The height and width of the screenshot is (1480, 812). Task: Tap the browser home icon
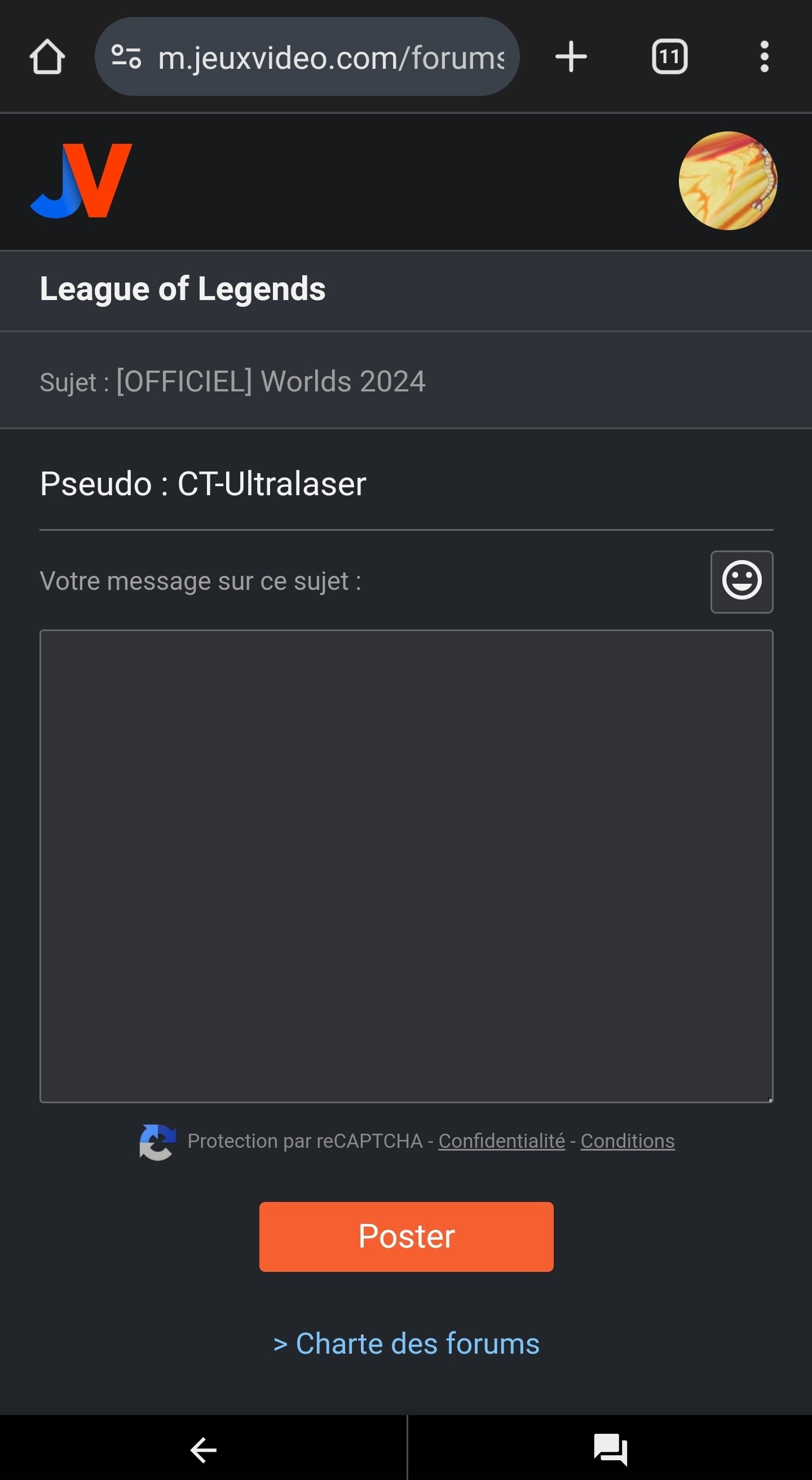(x=47, y=57)
